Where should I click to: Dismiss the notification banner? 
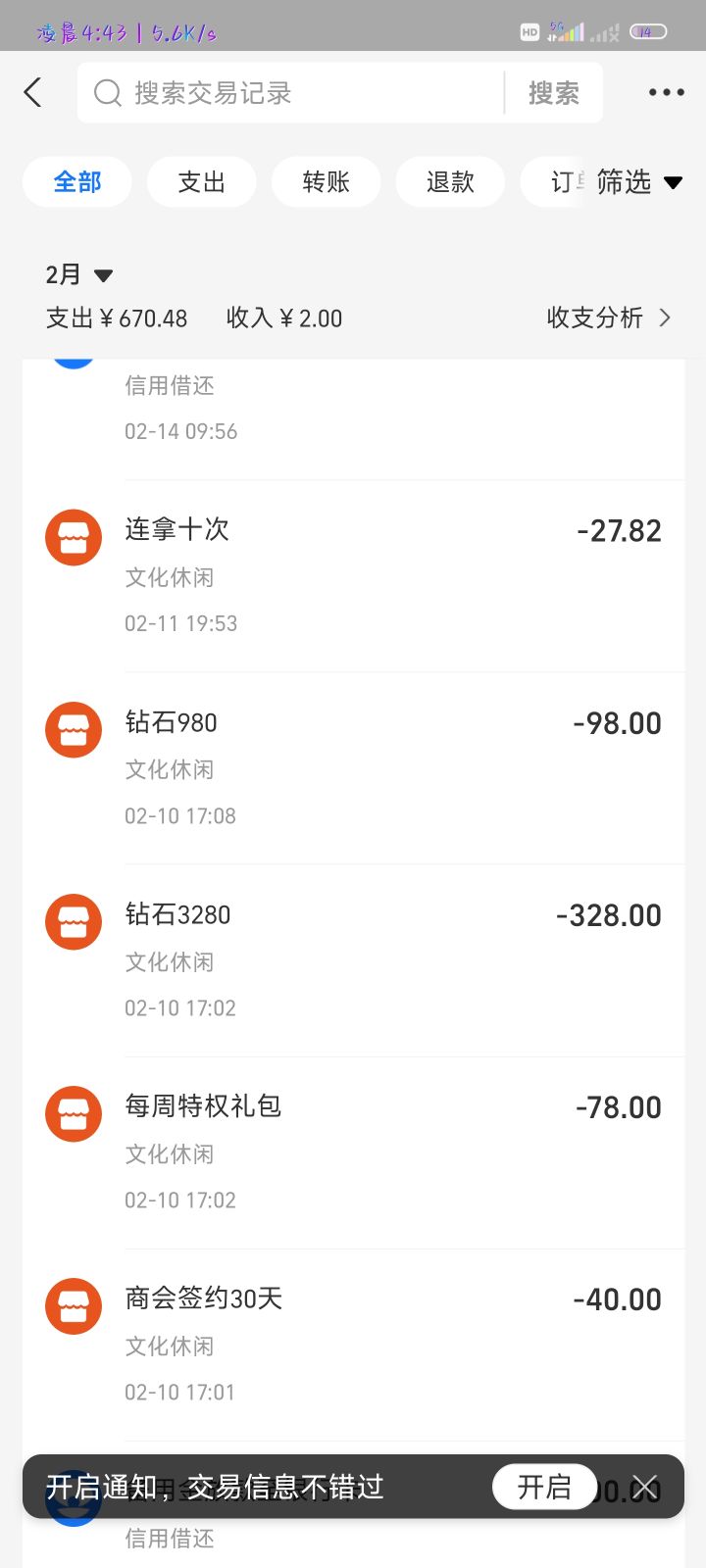[x=644, y=1488]
